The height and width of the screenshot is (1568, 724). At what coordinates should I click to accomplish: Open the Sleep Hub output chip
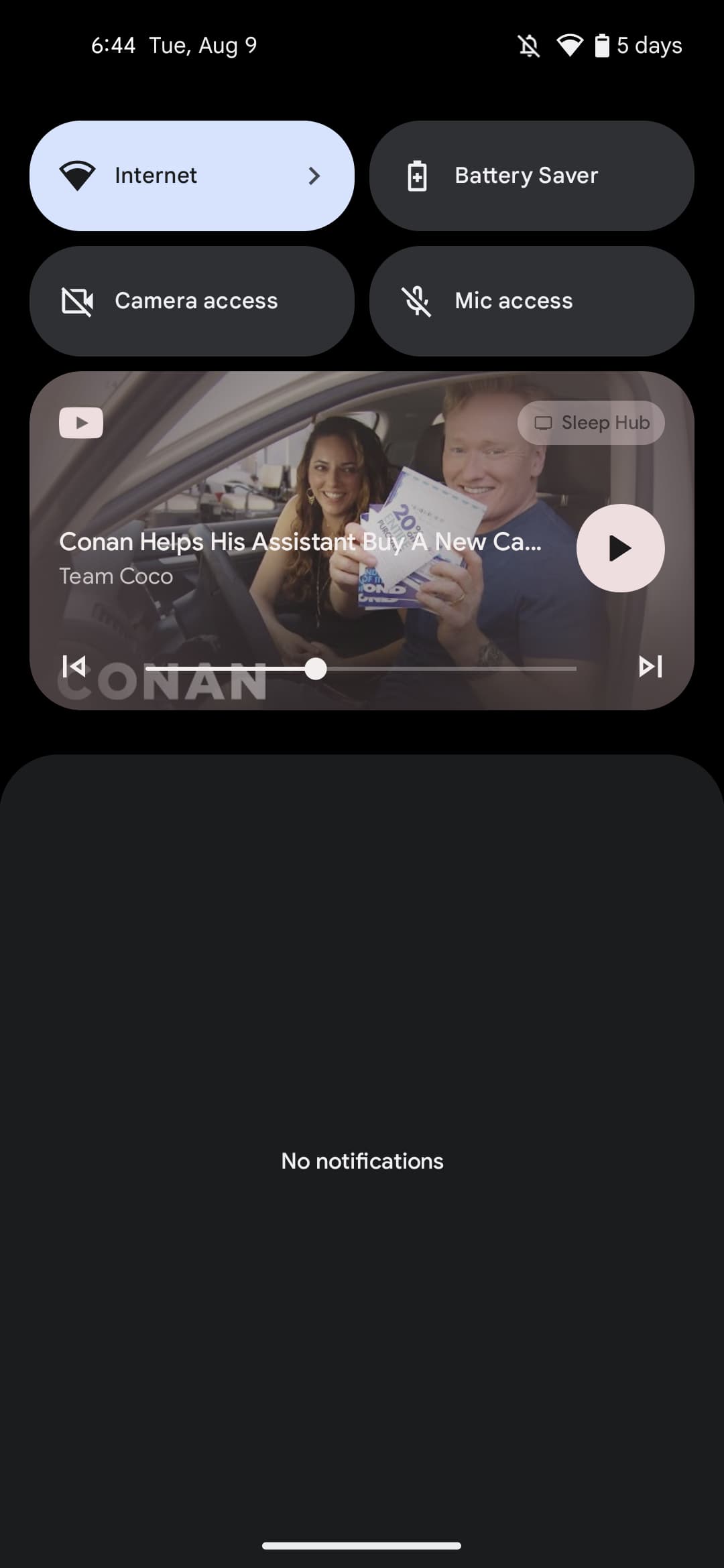[x=591, y=423]
